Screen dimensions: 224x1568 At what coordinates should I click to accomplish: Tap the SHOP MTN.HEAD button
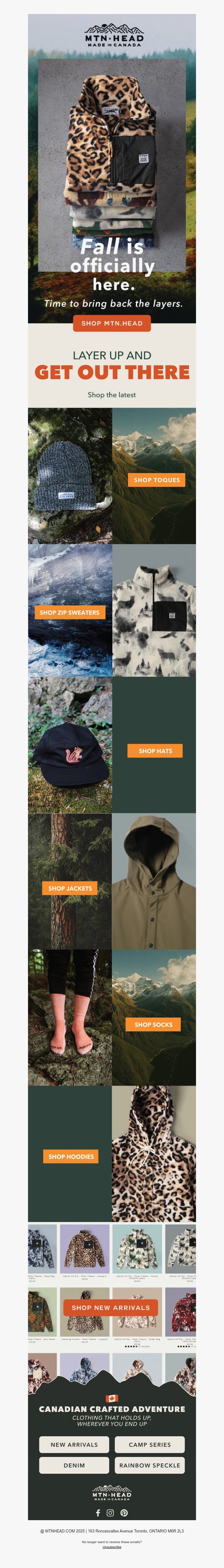(x=112, y=323)
